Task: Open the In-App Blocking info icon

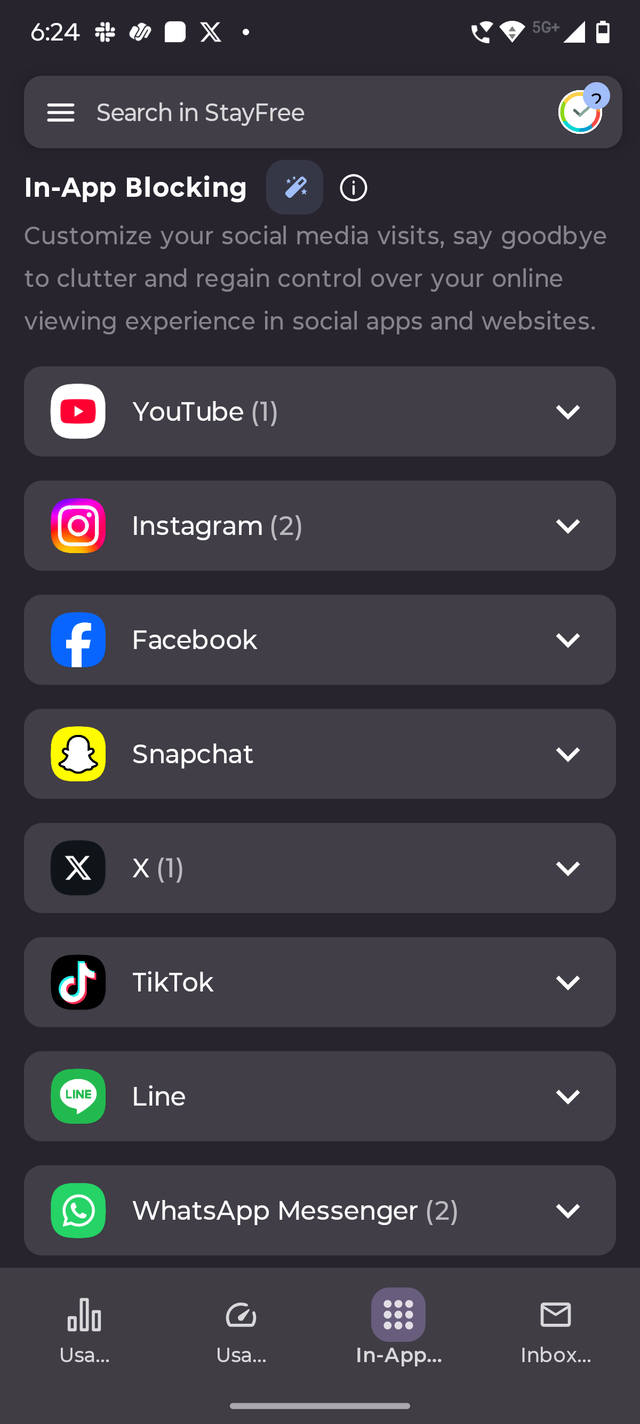Action: tap(353, 187)
